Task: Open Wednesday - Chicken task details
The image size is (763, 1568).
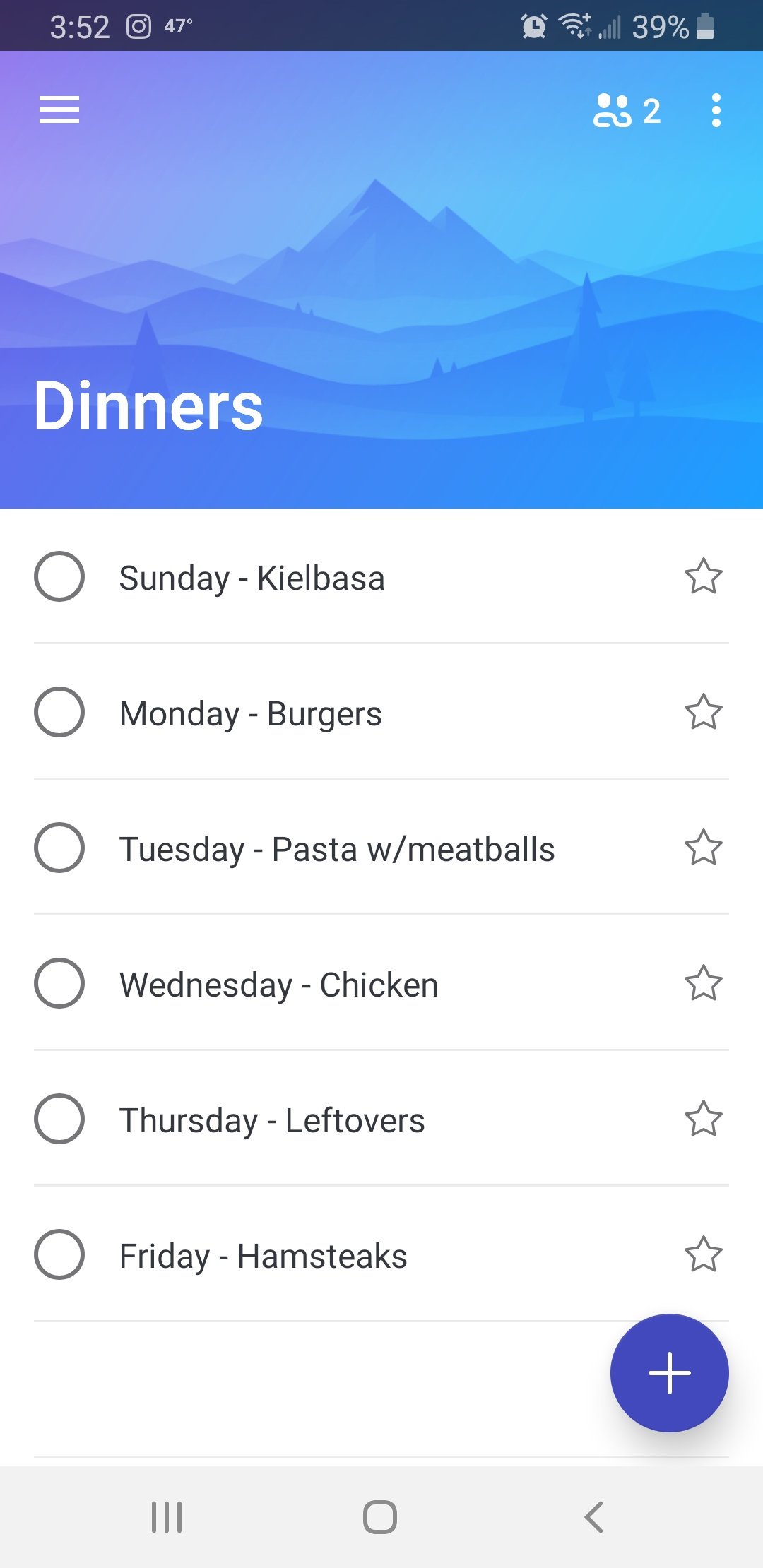Action: click(x=279, y=985)
